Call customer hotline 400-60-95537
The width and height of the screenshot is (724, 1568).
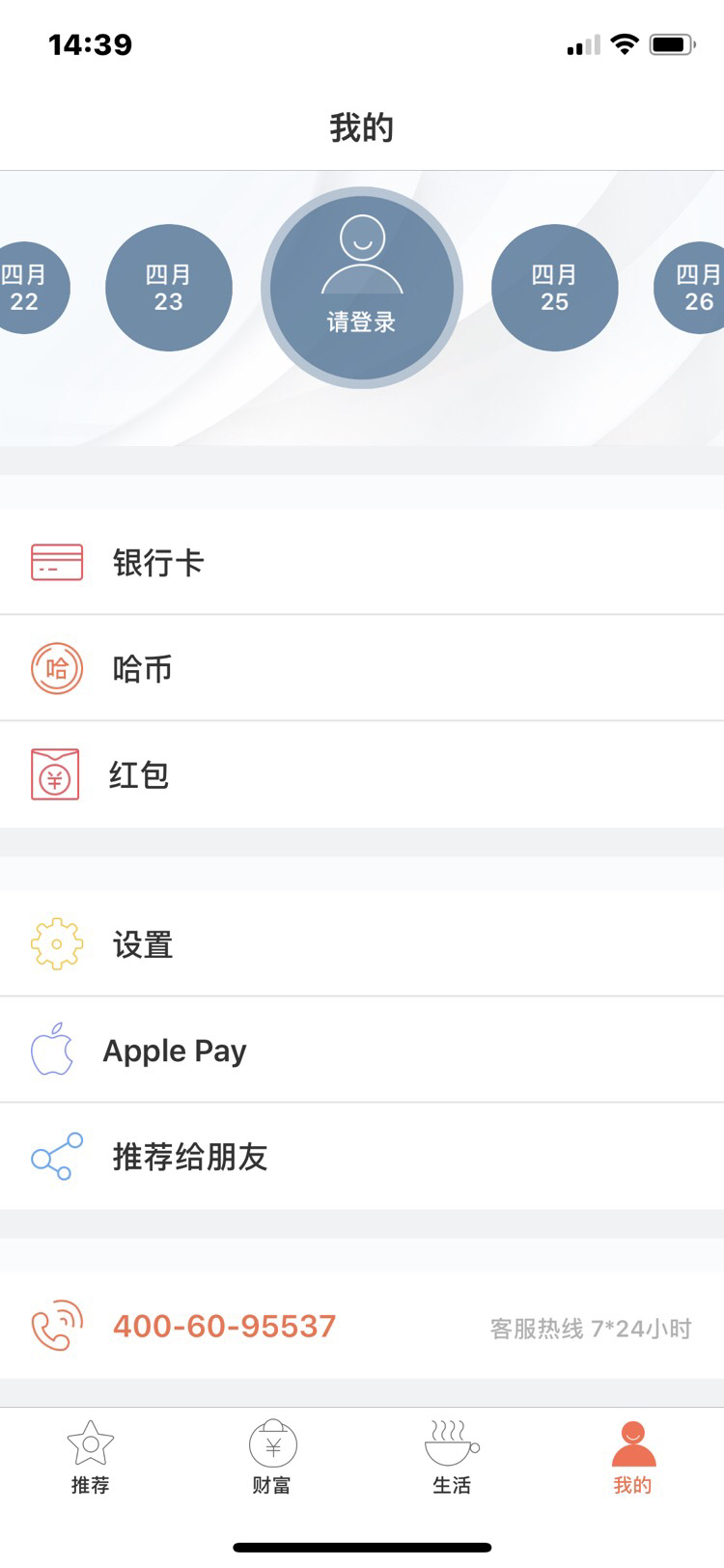click(224, 1327)
